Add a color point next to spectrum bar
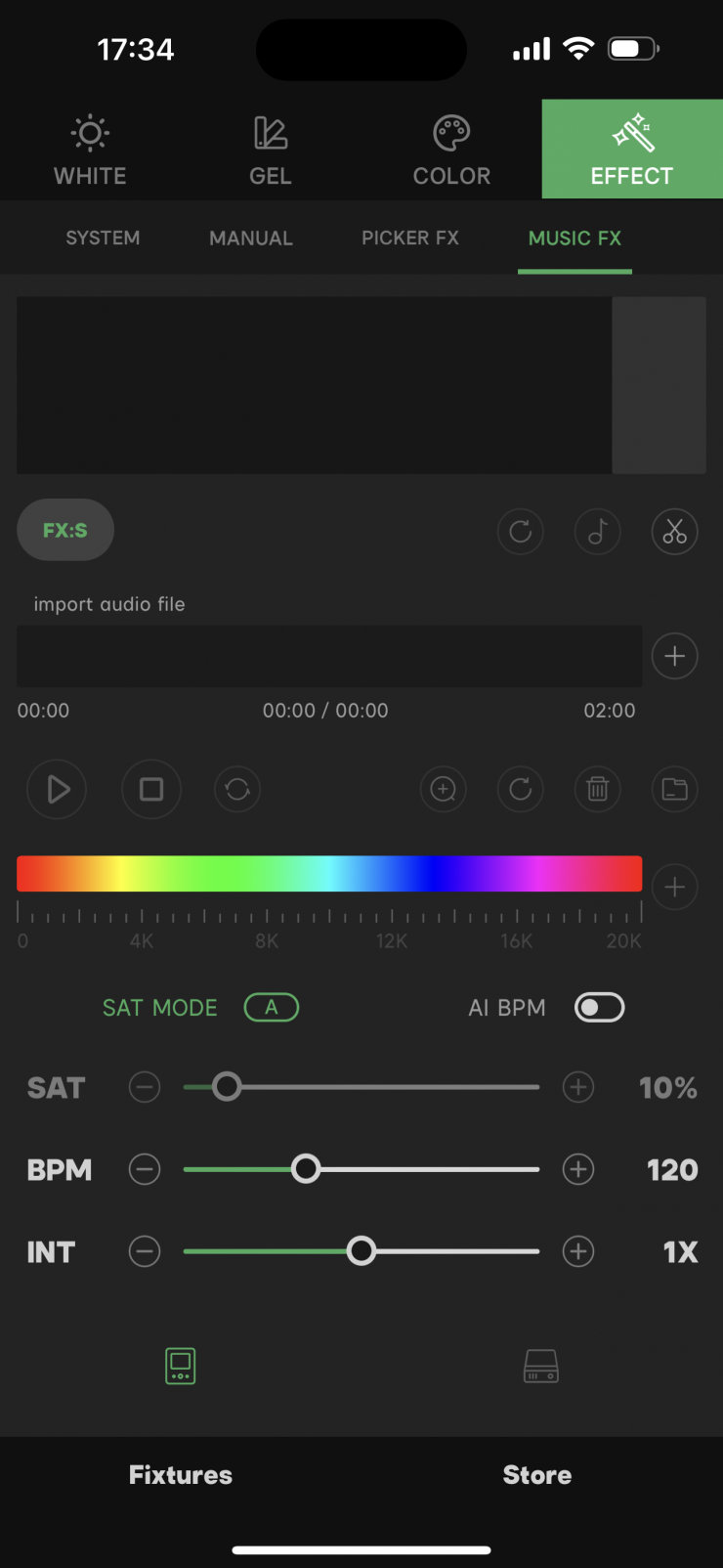This screenshot has height=1568, width=723. point(674,888)
